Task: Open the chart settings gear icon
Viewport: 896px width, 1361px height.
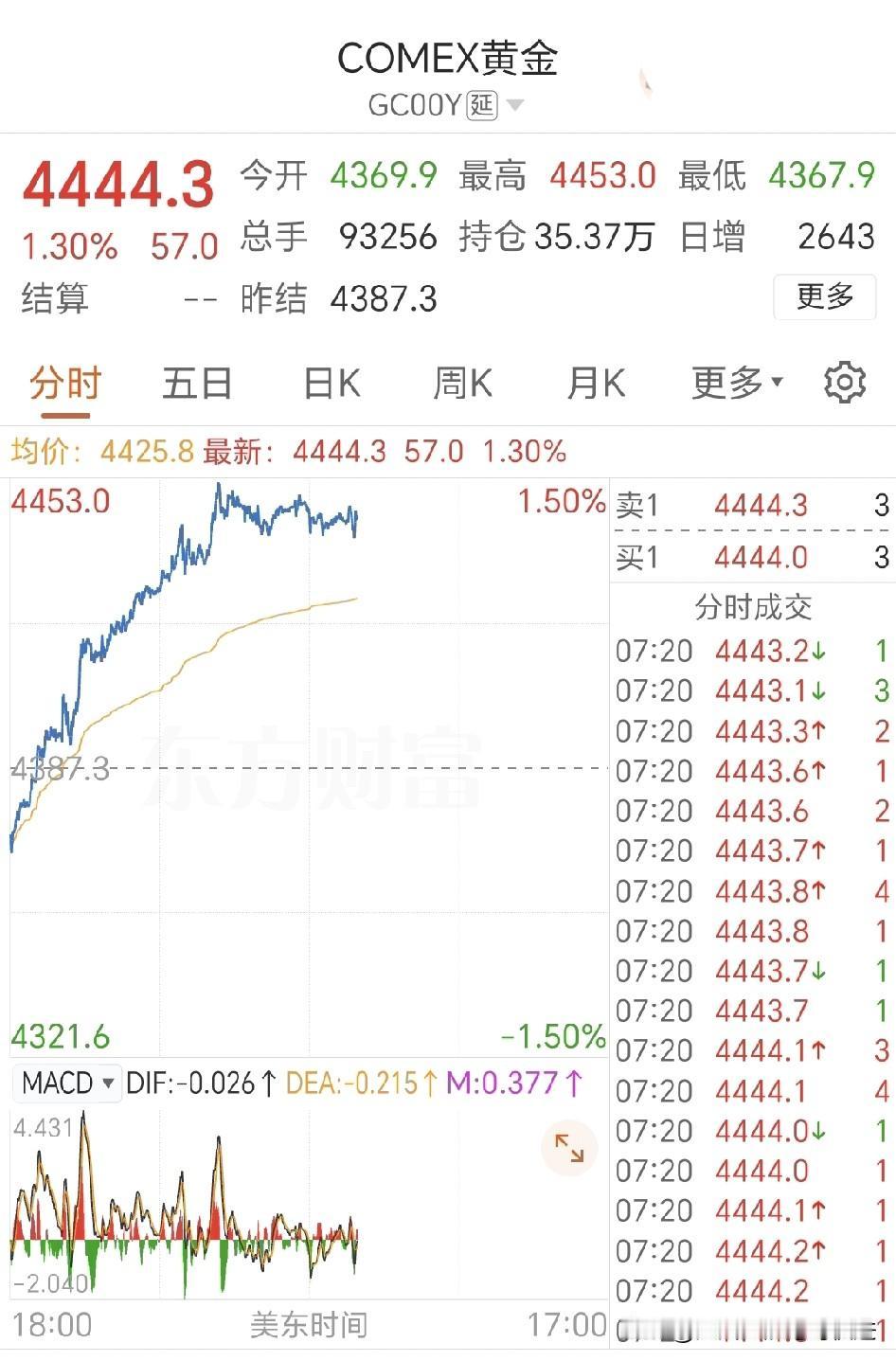Action: click(846, 383)
